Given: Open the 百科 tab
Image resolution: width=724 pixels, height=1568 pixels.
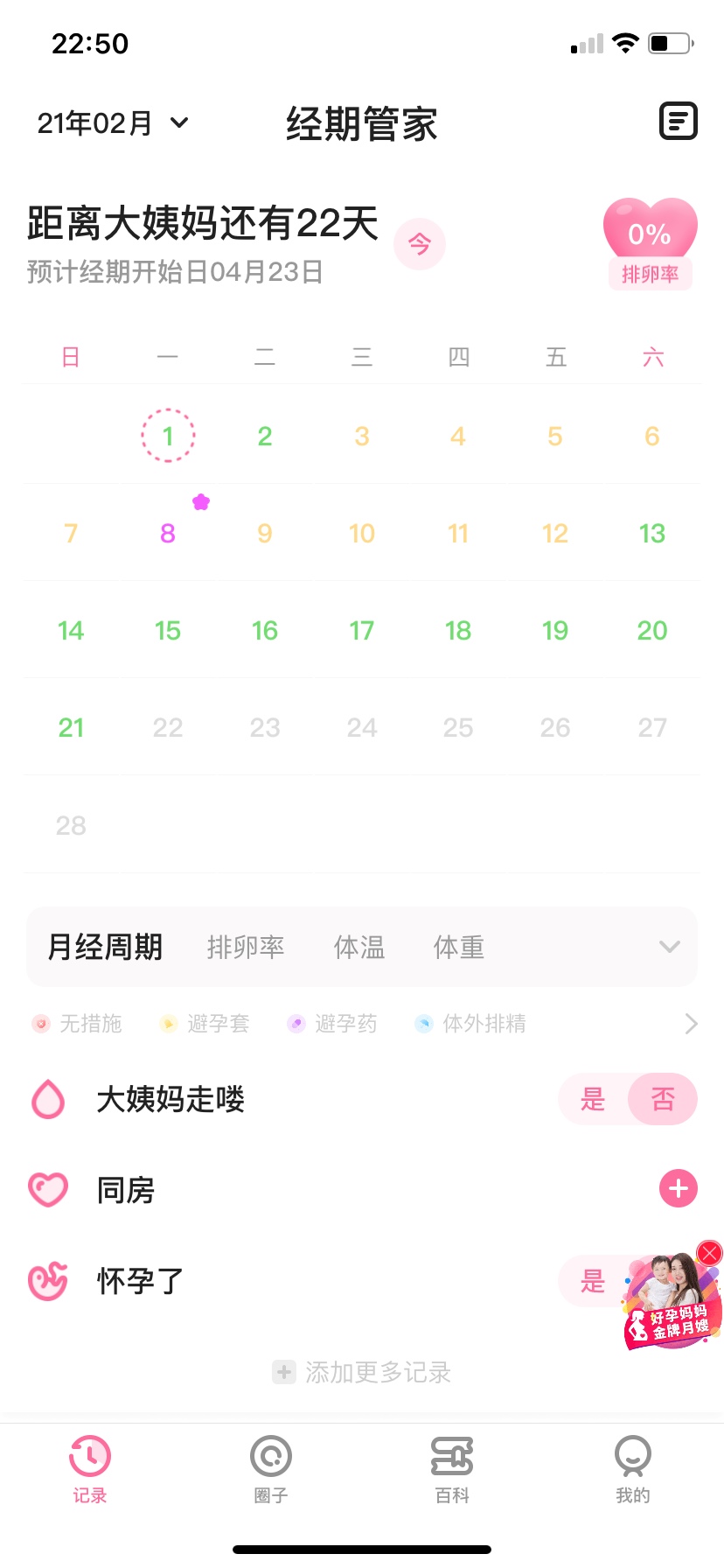Looking at the screenshot, I should click(452, 1469).
